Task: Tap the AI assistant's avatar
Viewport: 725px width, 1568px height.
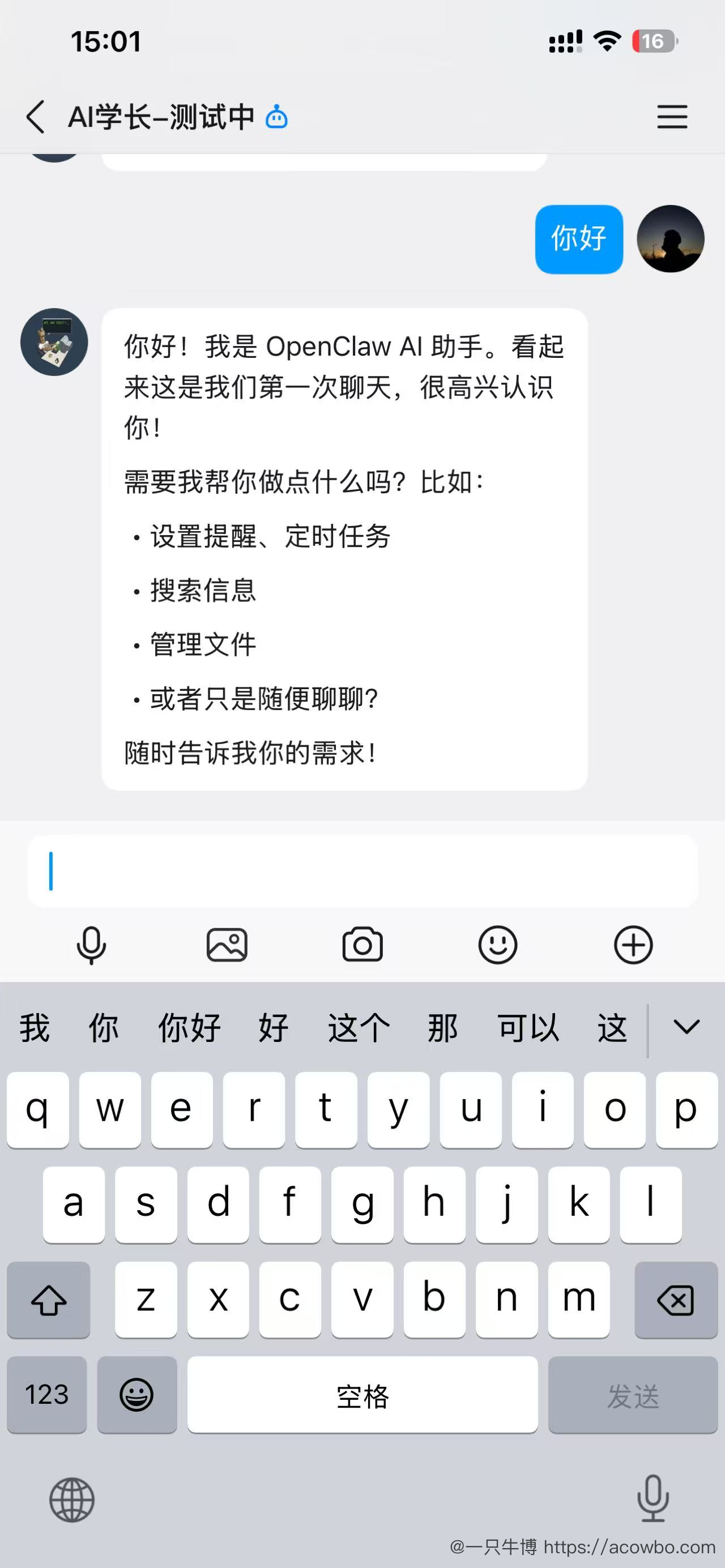Action: (54, 342)
